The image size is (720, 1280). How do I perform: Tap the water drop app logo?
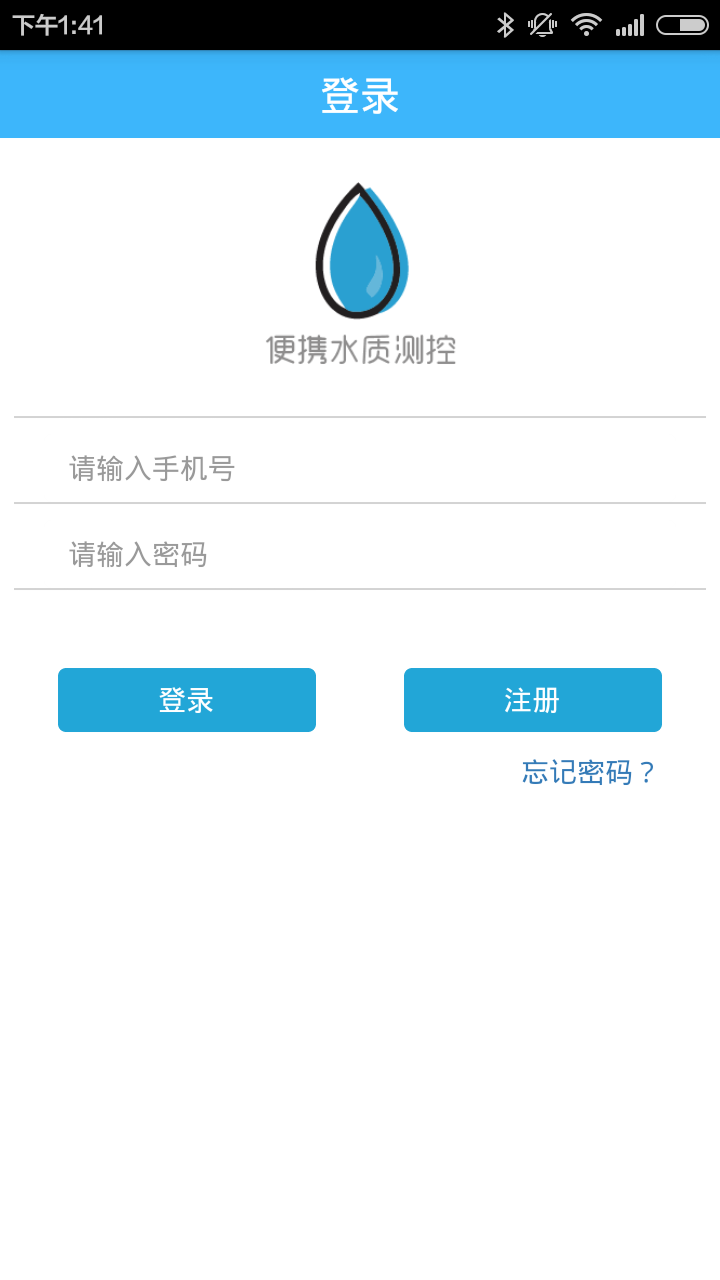pyautogui.click(x=360, y=252)
